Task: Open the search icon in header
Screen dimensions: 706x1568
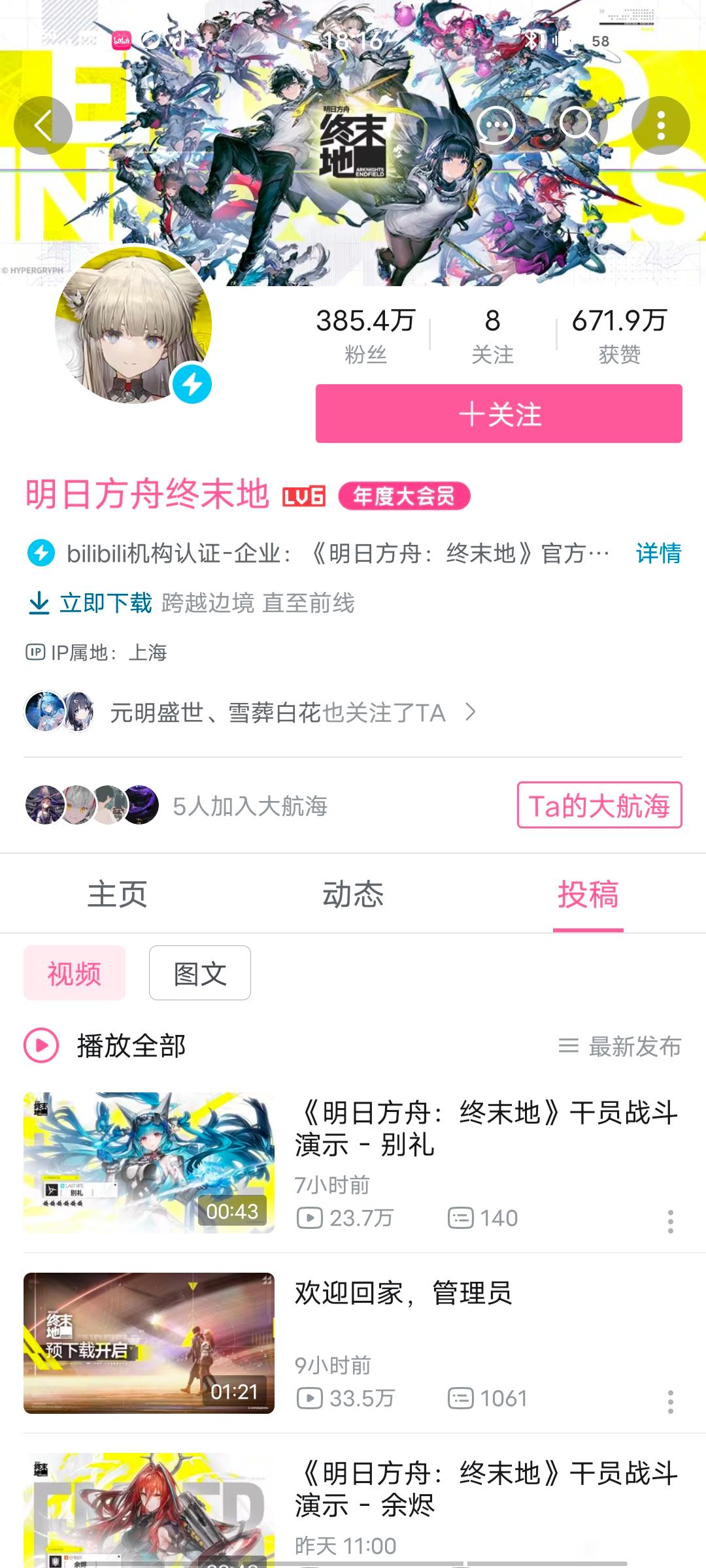Action: [578, 125]
